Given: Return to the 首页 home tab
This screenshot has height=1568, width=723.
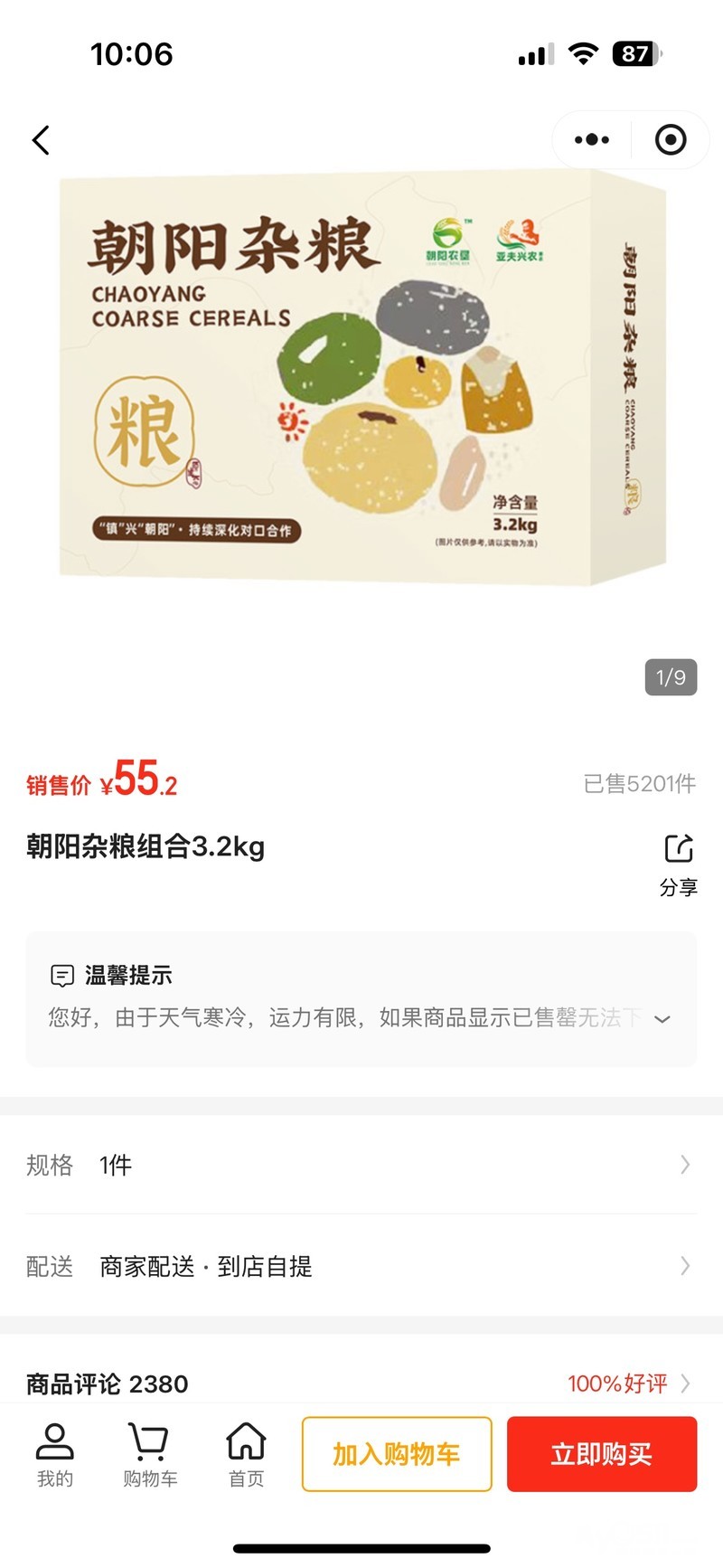Looking at the screenshot, I should [x=246, y=1454].
